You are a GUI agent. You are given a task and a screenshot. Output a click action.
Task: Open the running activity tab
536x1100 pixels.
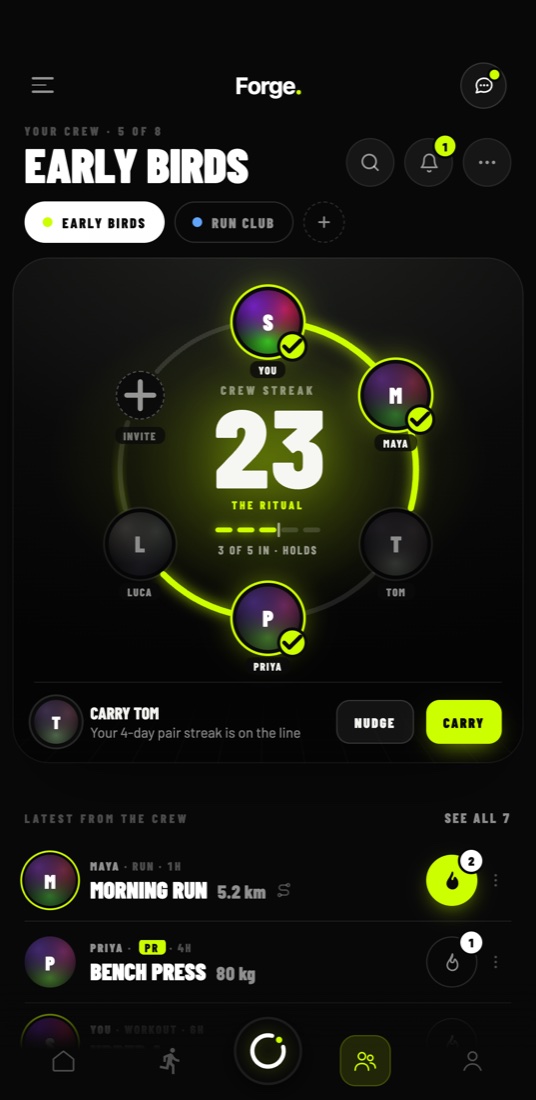169,1061
